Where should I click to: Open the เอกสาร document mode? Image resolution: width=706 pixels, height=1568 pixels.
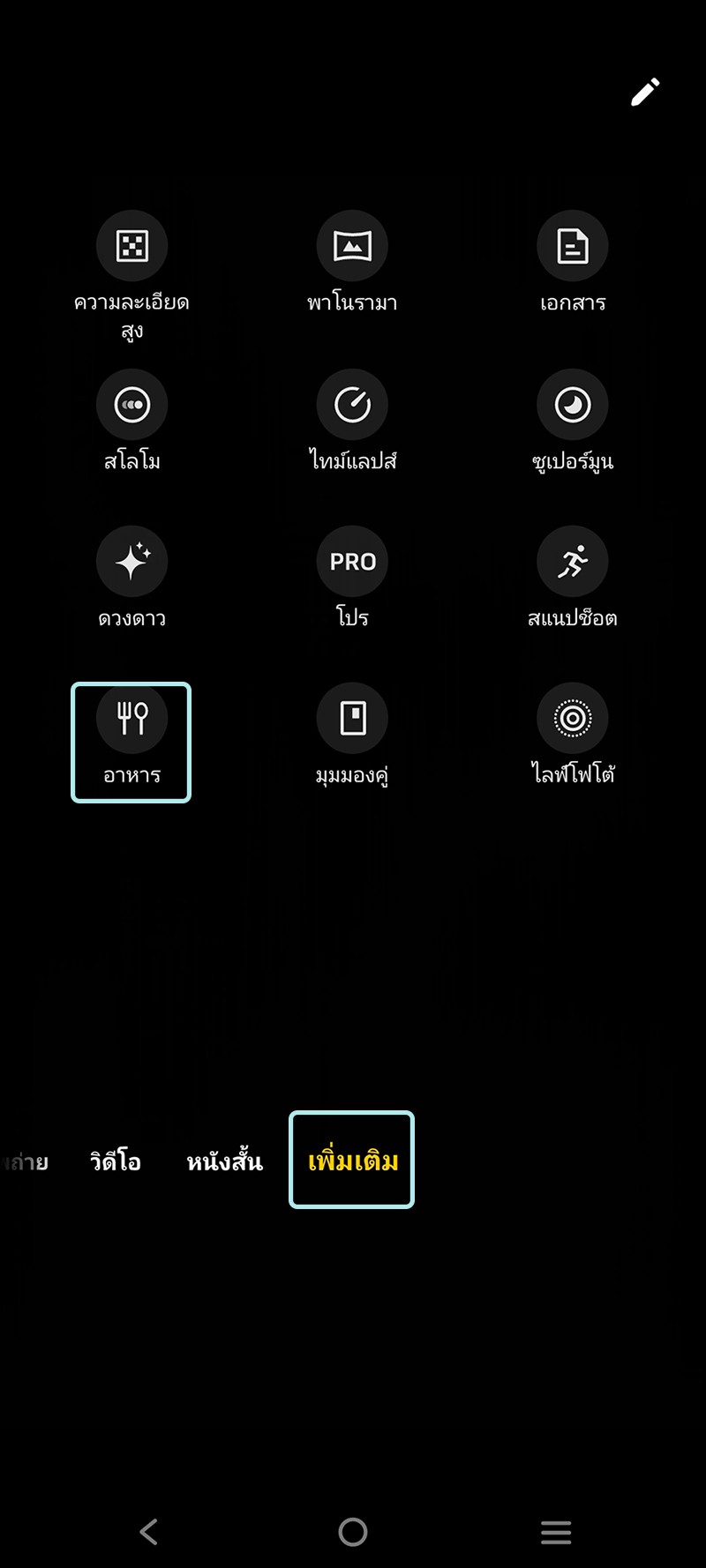tap(573, 246)
